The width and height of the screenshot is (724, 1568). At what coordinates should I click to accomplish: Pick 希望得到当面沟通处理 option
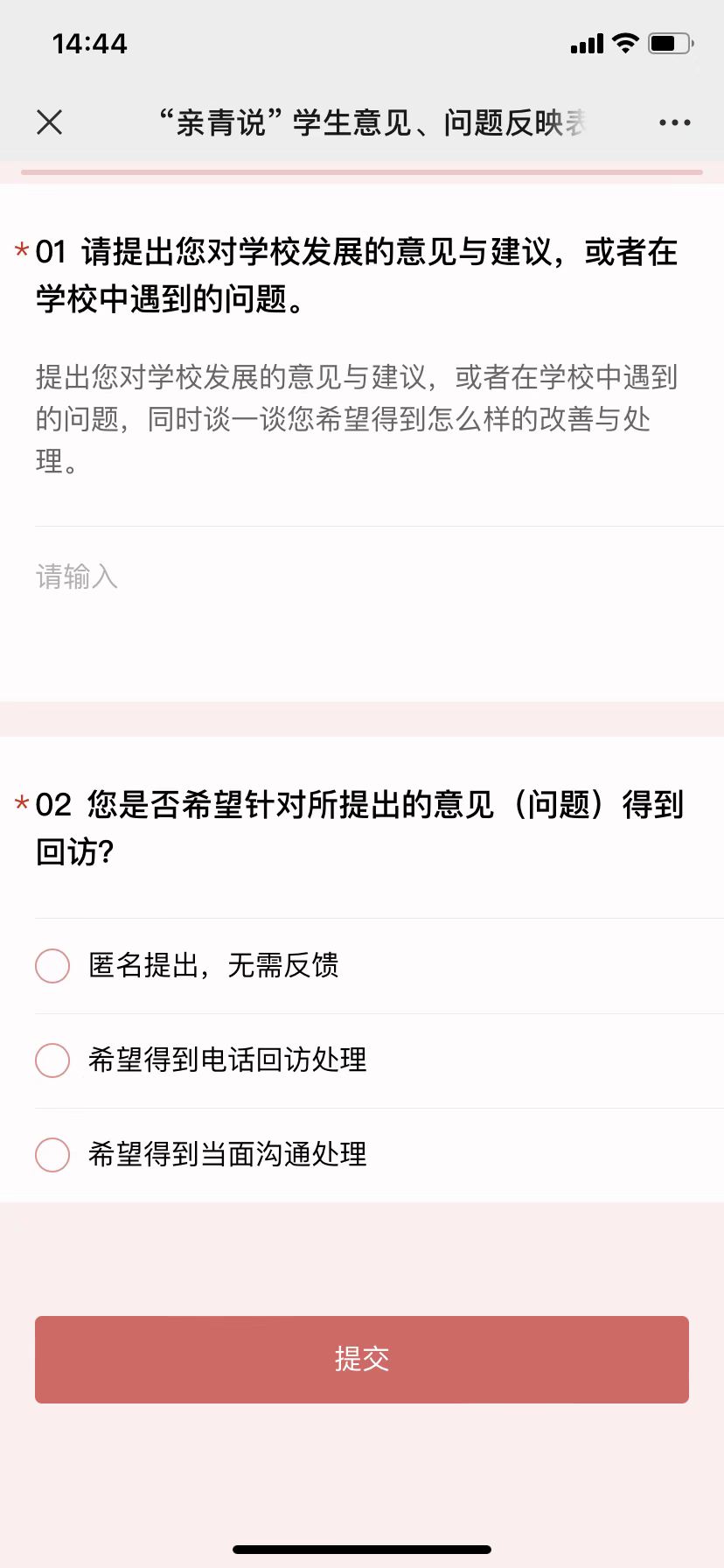379,1155
